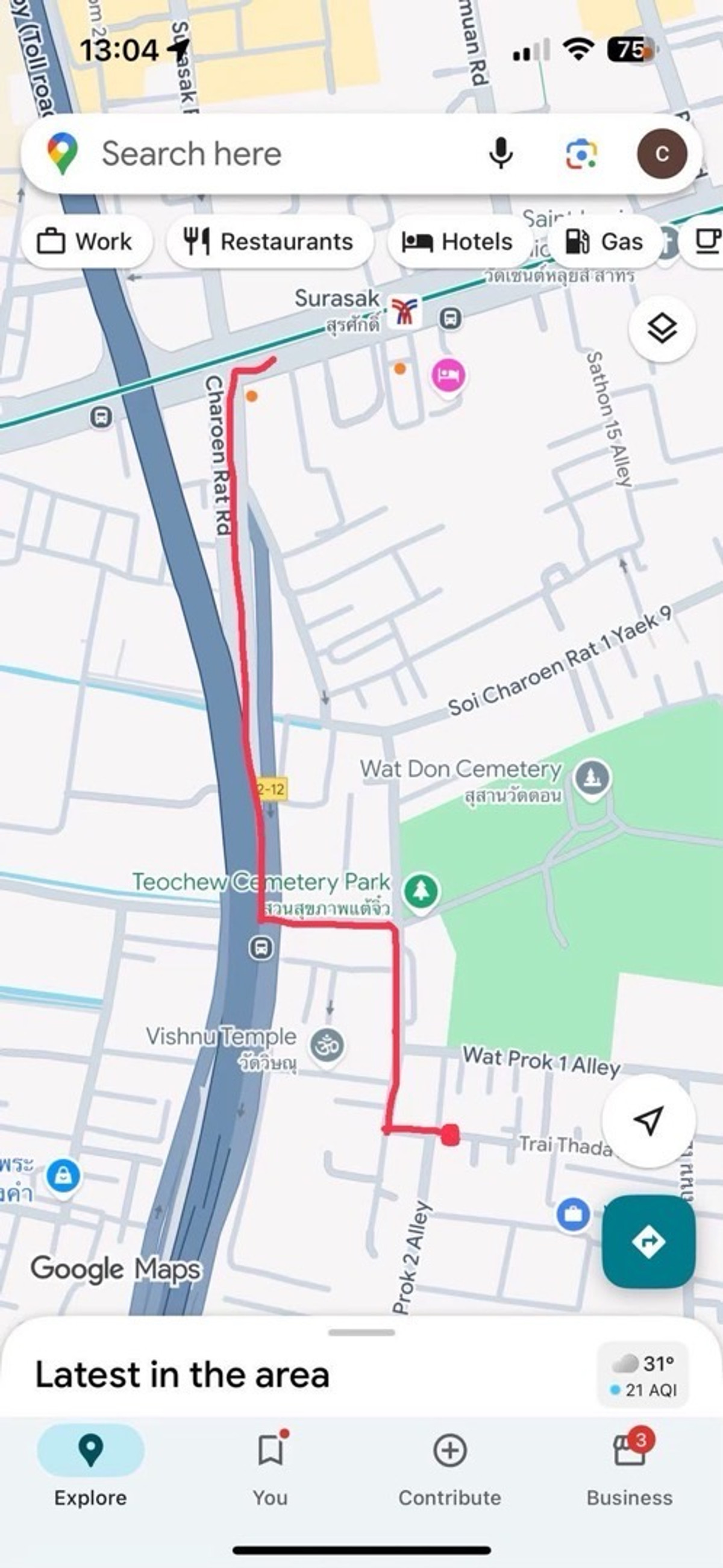The width and height of the screenshot is (723, 1568).
Task: Filter by Restaurants chip
Action: 269,242
